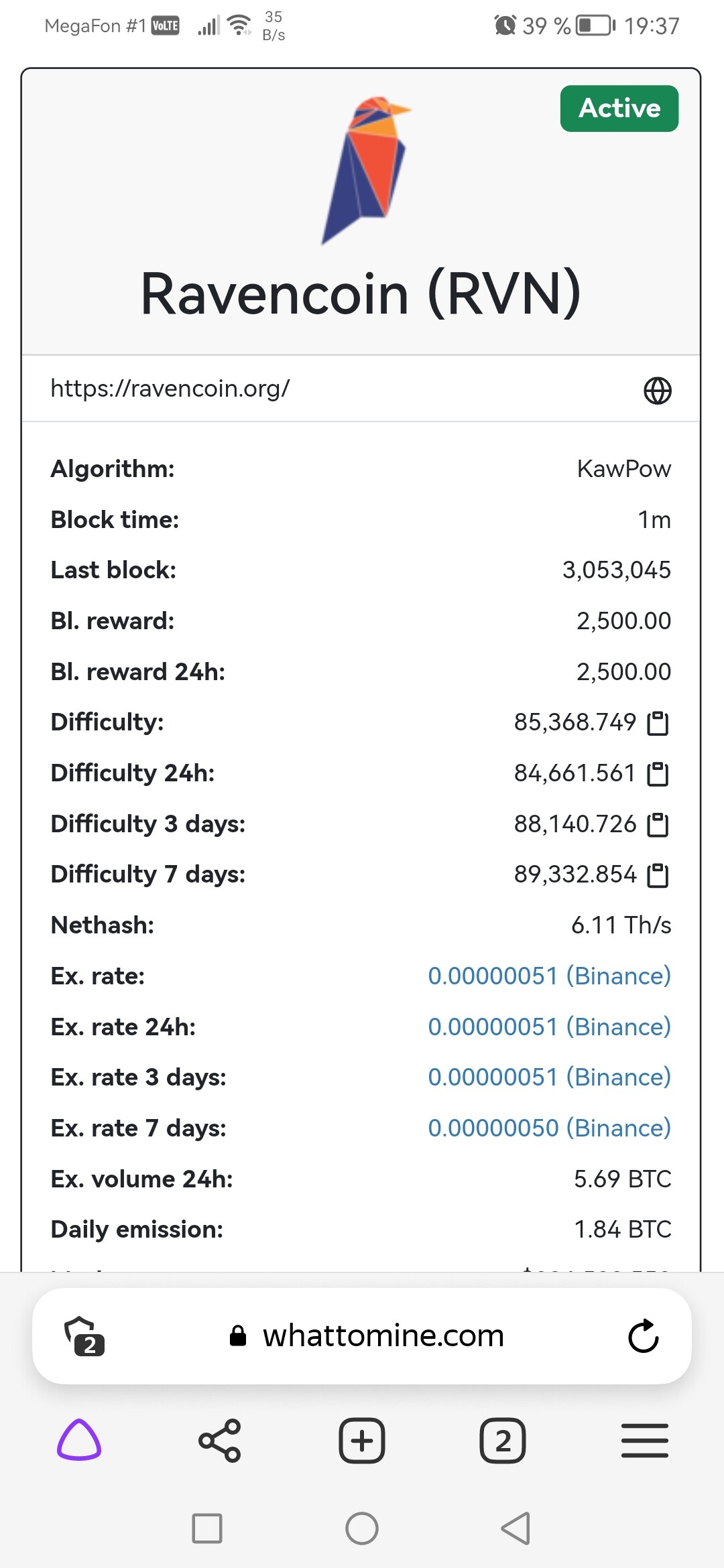Screen dimensions: 724x1568
Task: Open the ravencoin.org website globe icon
Action: tap(658, 390)
